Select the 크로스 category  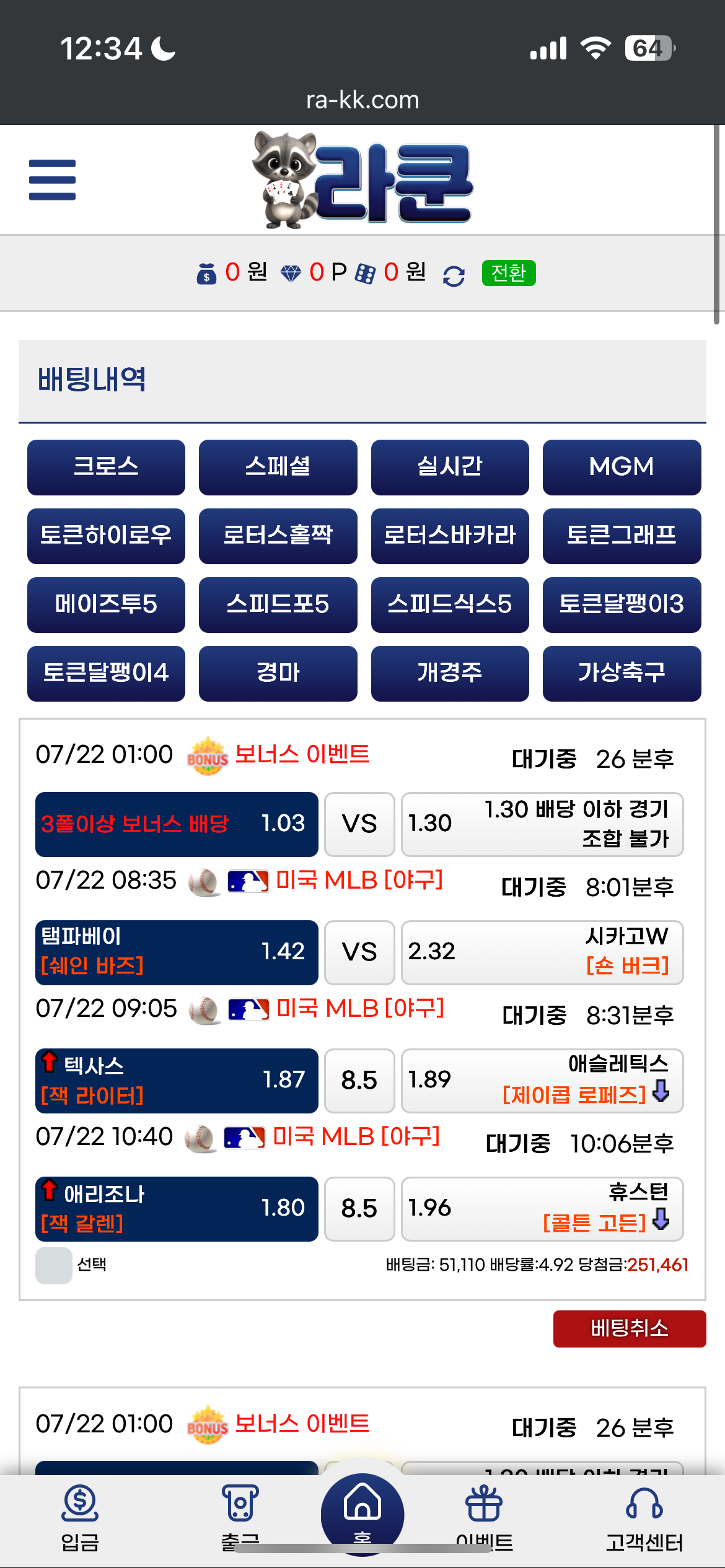(106, 468)
